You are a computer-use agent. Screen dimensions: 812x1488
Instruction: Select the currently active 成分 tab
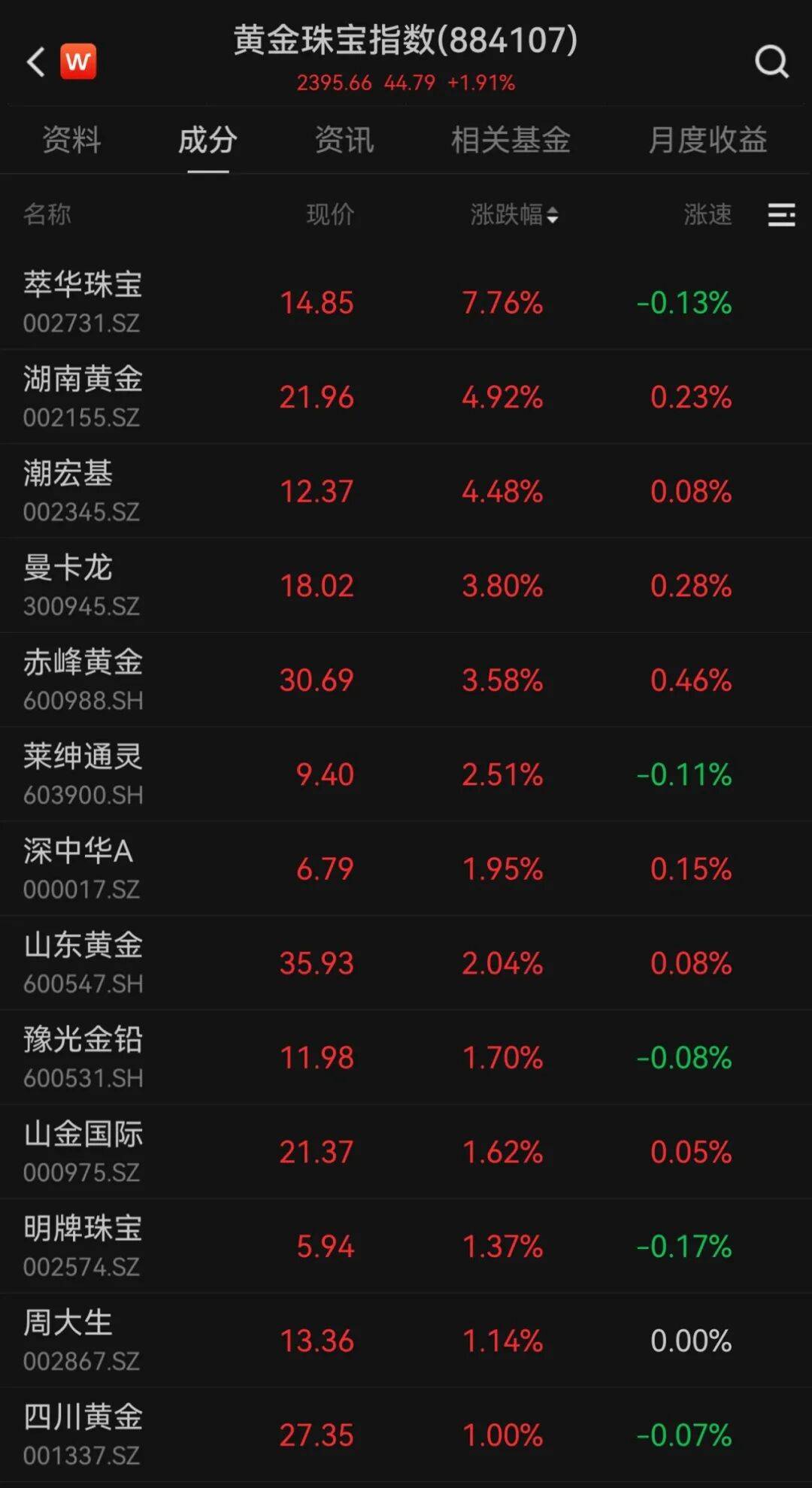[206, 141]
